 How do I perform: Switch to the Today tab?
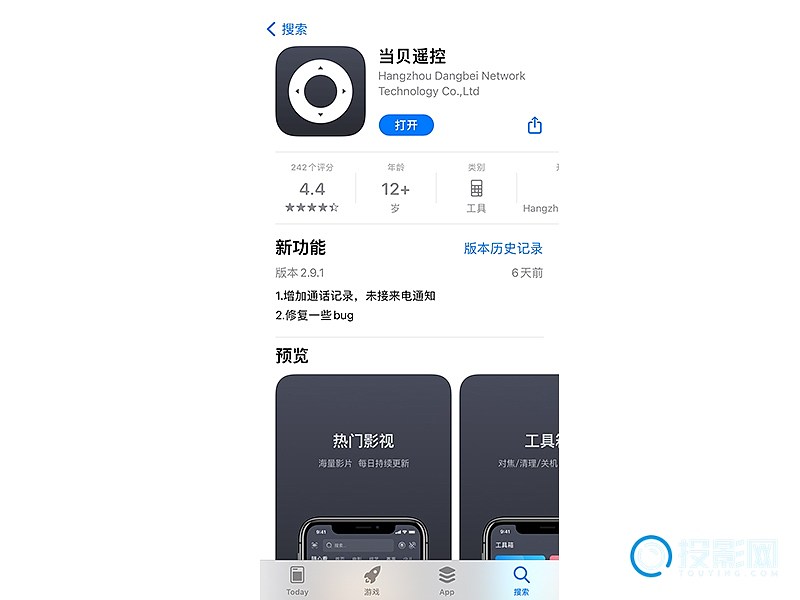click(297, 579)
